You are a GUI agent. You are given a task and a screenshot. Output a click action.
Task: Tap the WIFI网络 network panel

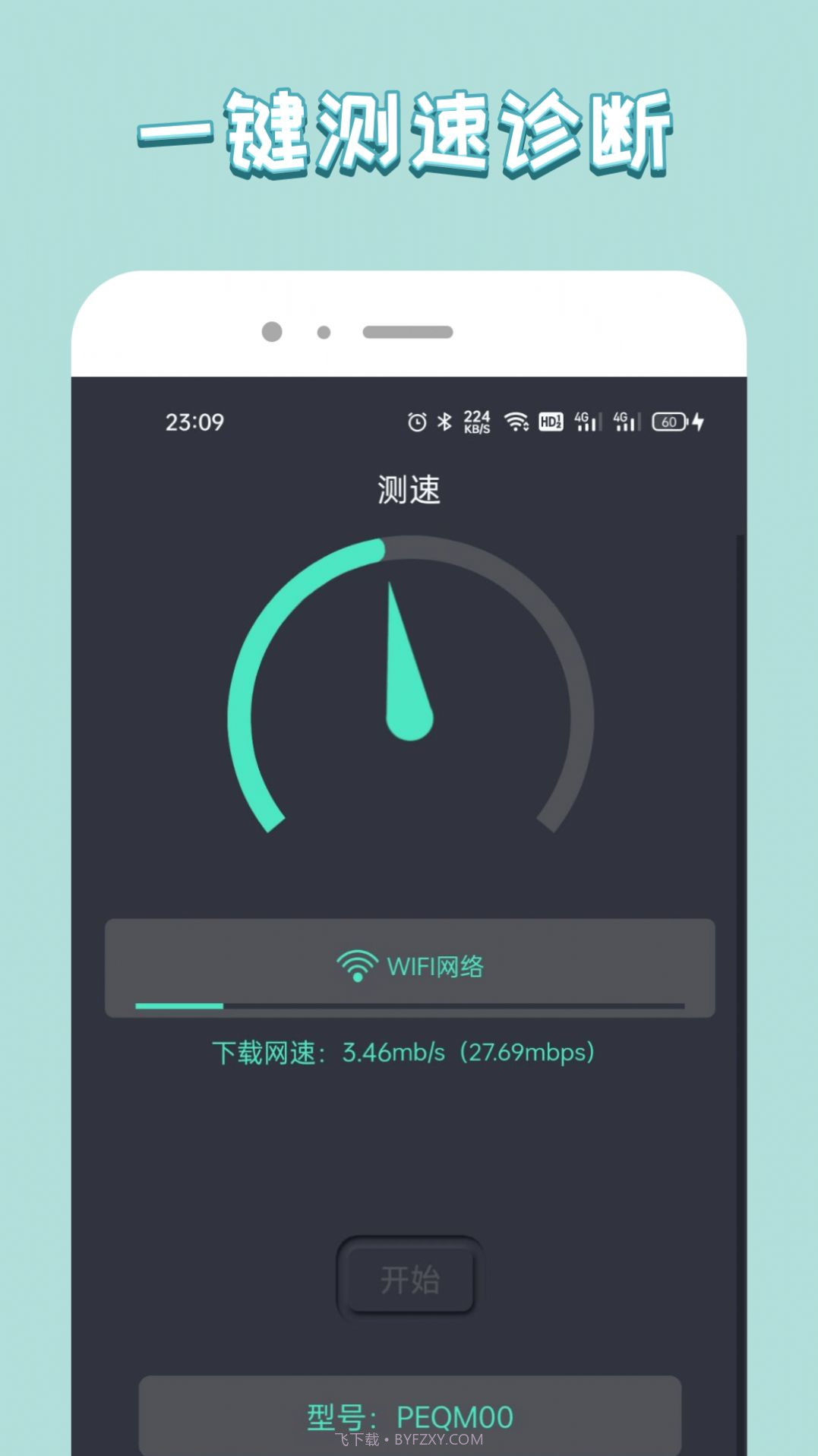(409, 965)
